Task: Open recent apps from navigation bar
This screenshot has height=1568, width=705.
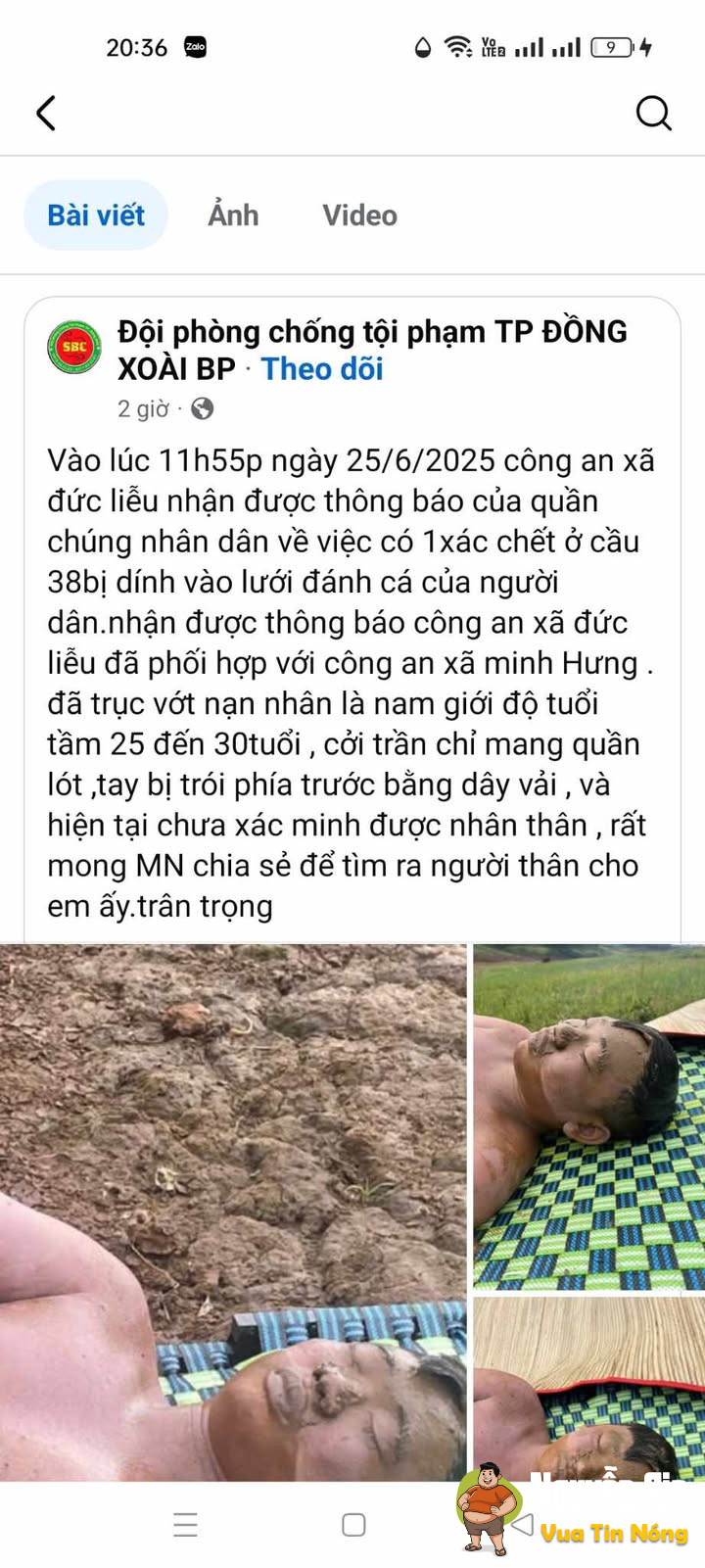Action: click(186, 1525)
